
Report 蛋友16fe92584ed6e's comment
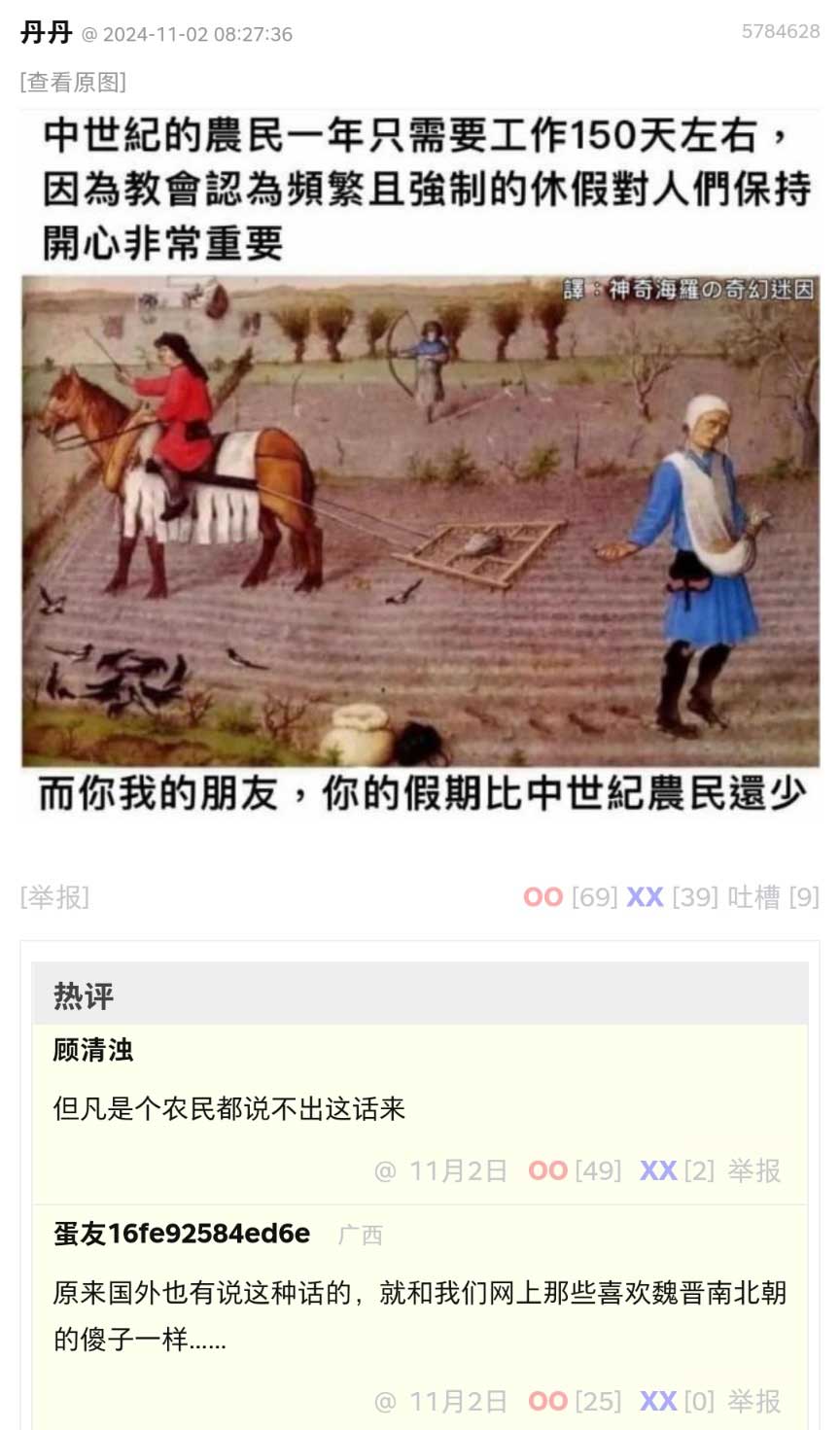tap(754, 1401)
